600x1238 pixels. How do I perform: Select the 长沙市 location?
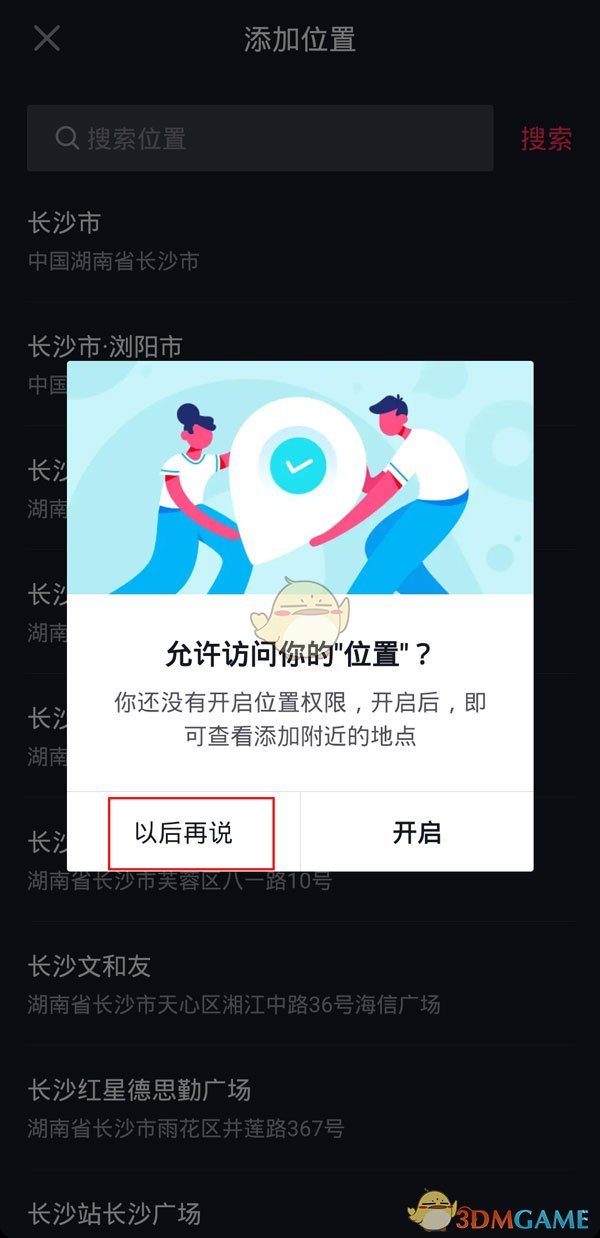tap(113, 240)
